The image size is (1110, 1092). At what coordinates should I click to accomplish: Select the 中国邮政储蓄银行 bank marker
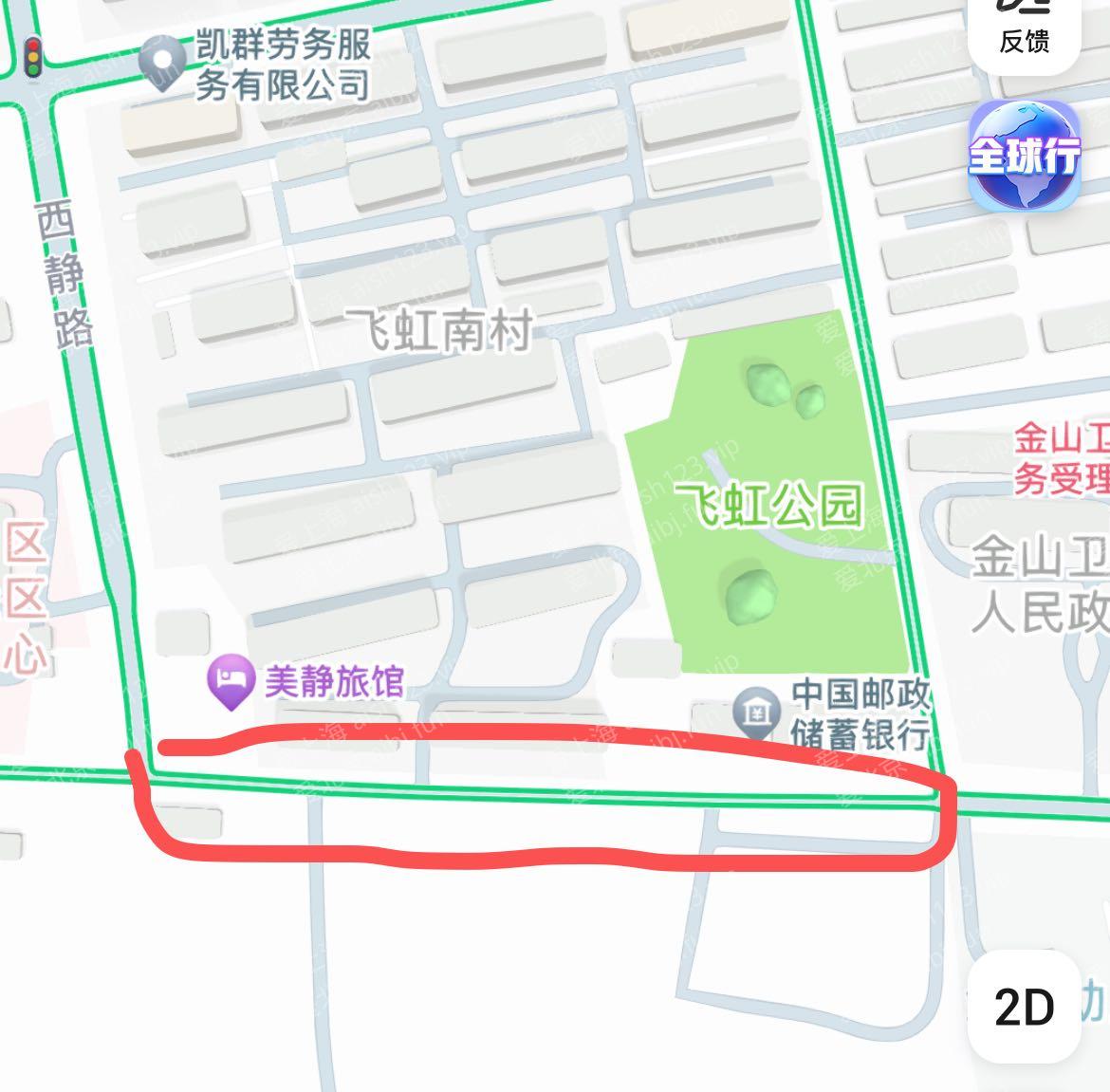756,713
